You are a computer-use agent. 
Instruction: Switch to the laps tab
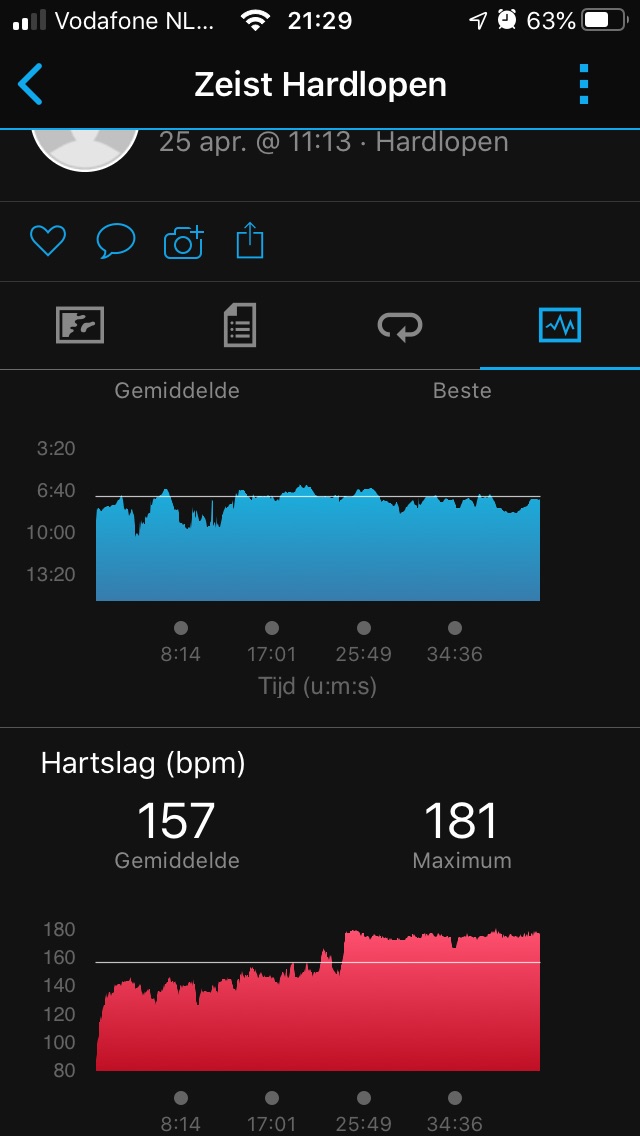tap(400, 325)
